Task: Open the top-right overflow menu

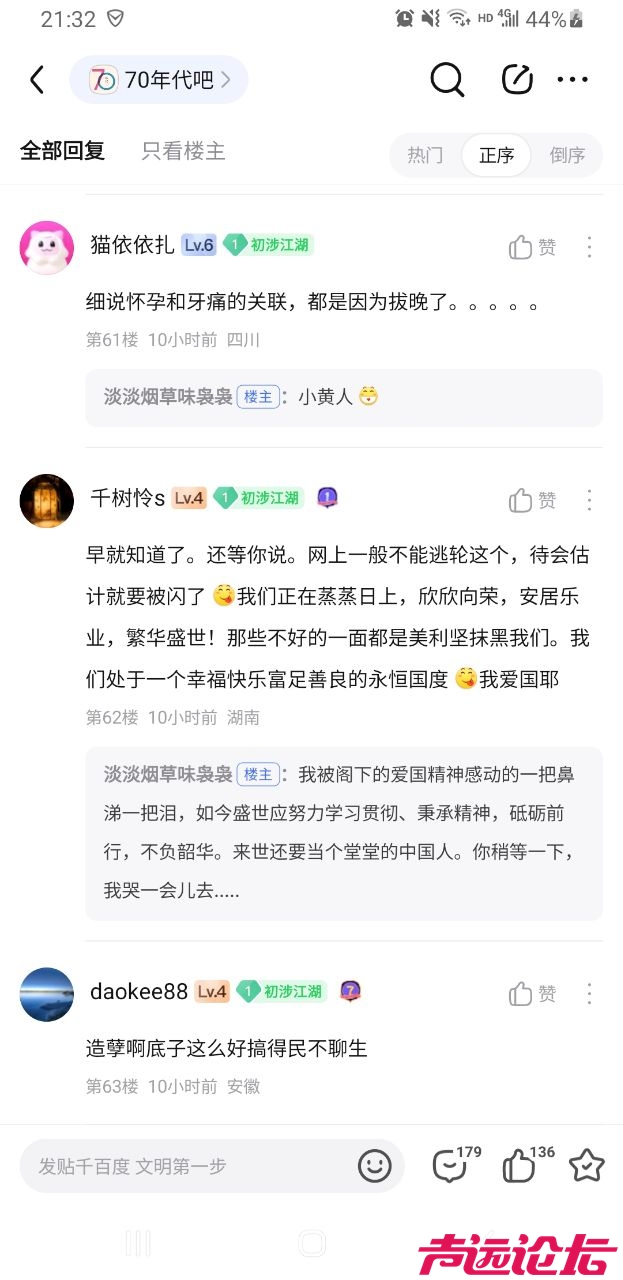Action: tap(573, 80)
